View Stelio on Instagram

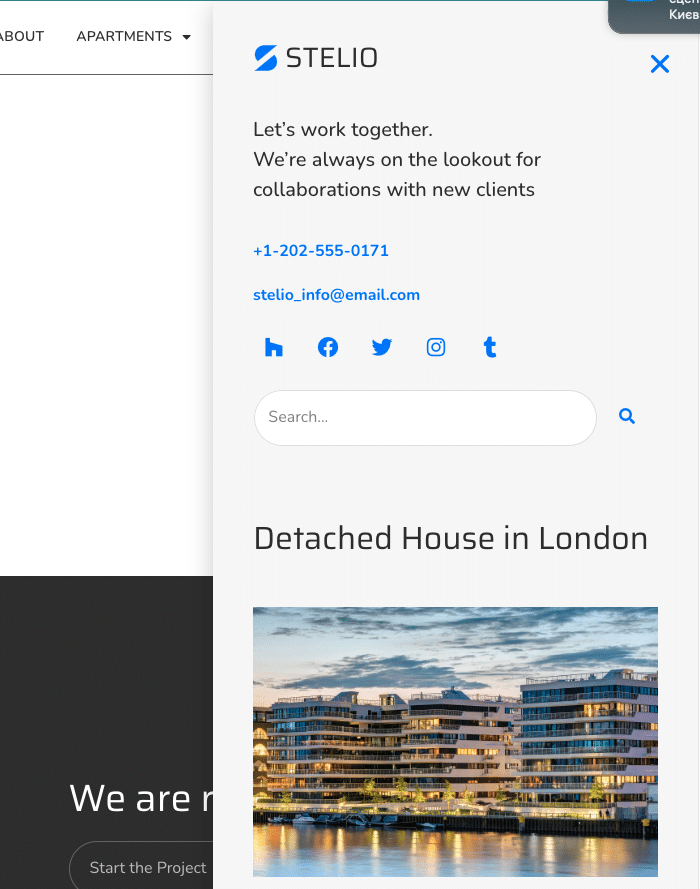(436, 348)
